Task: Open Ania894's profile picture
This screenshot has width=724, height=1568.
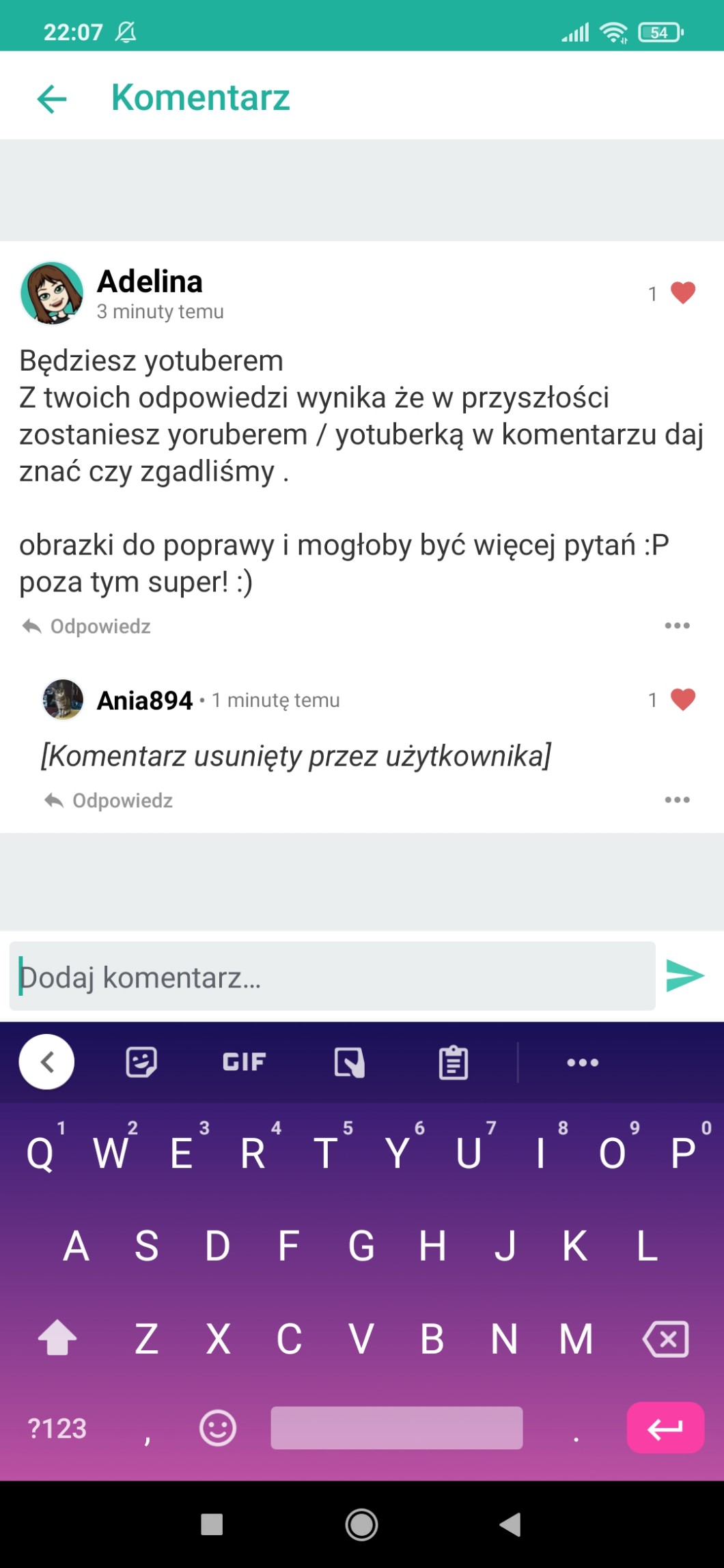Action: coord(63,699)
